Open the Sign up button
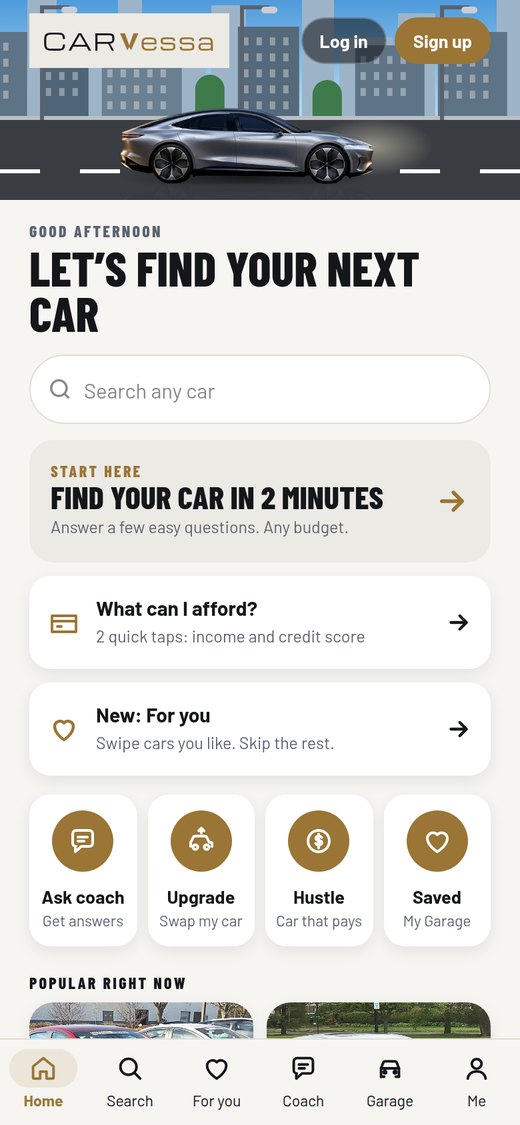The height and width of the screenshot is (1125, 520). (x=443, y=42)
